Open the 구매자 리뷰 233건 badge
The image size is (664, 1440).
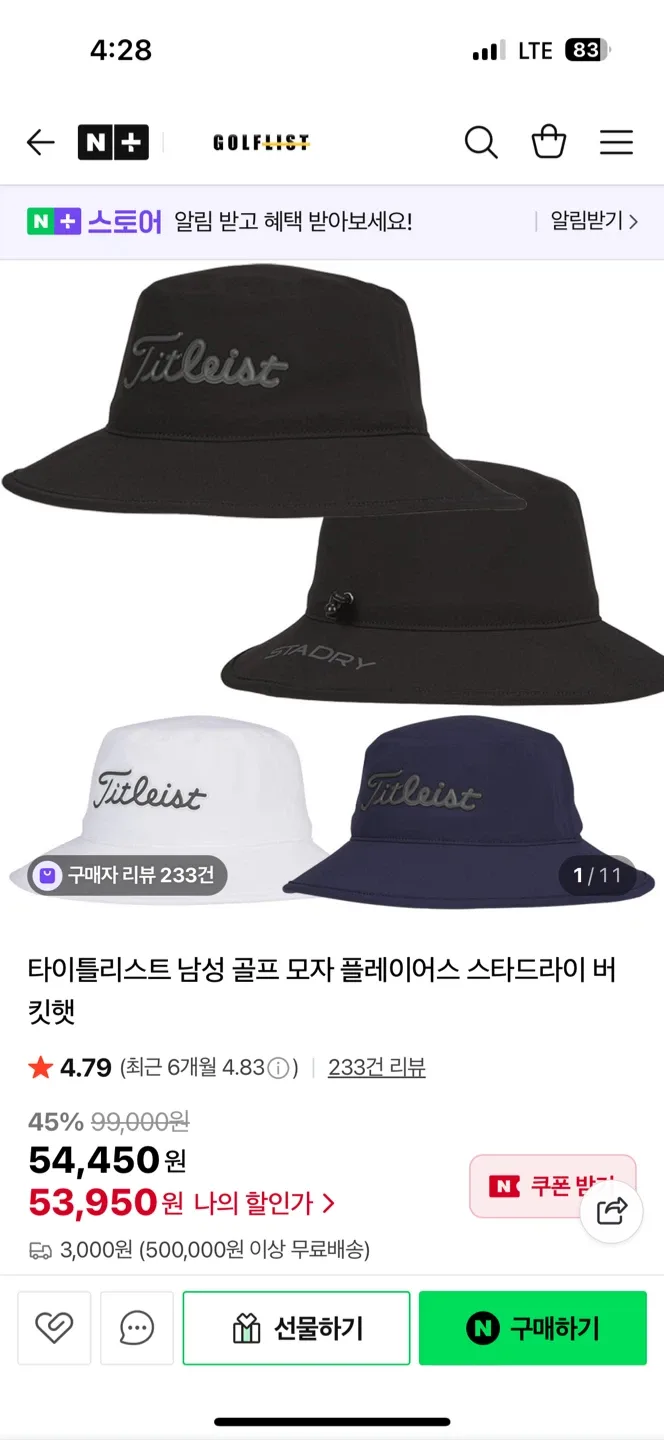[x=127, y=876]
